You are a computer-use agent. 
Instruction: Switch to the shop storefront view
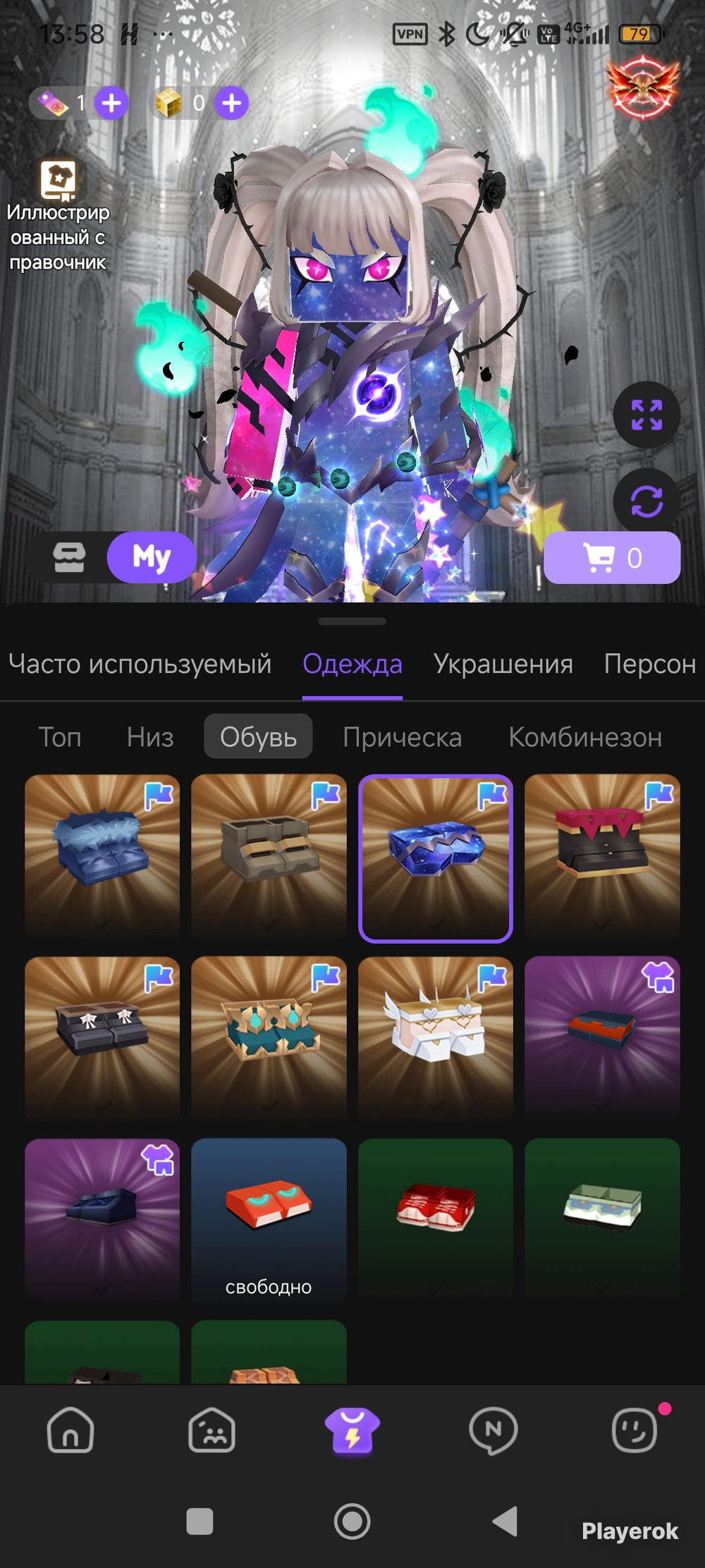pyautogui.click(x=70, y=558)
